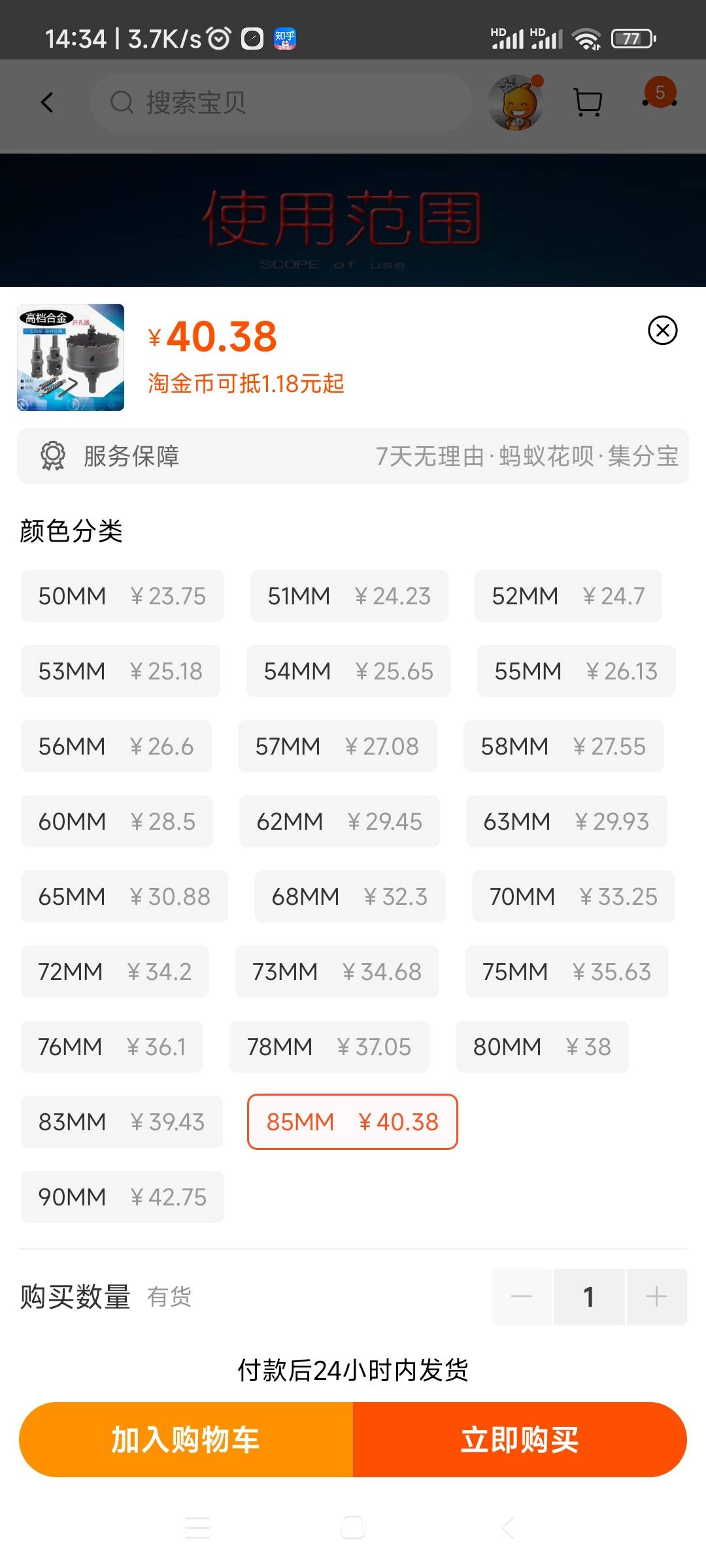This screenshot has height=1568, width=706.
Task: Buy now with 立即购买
Action: click(520, 1439)
